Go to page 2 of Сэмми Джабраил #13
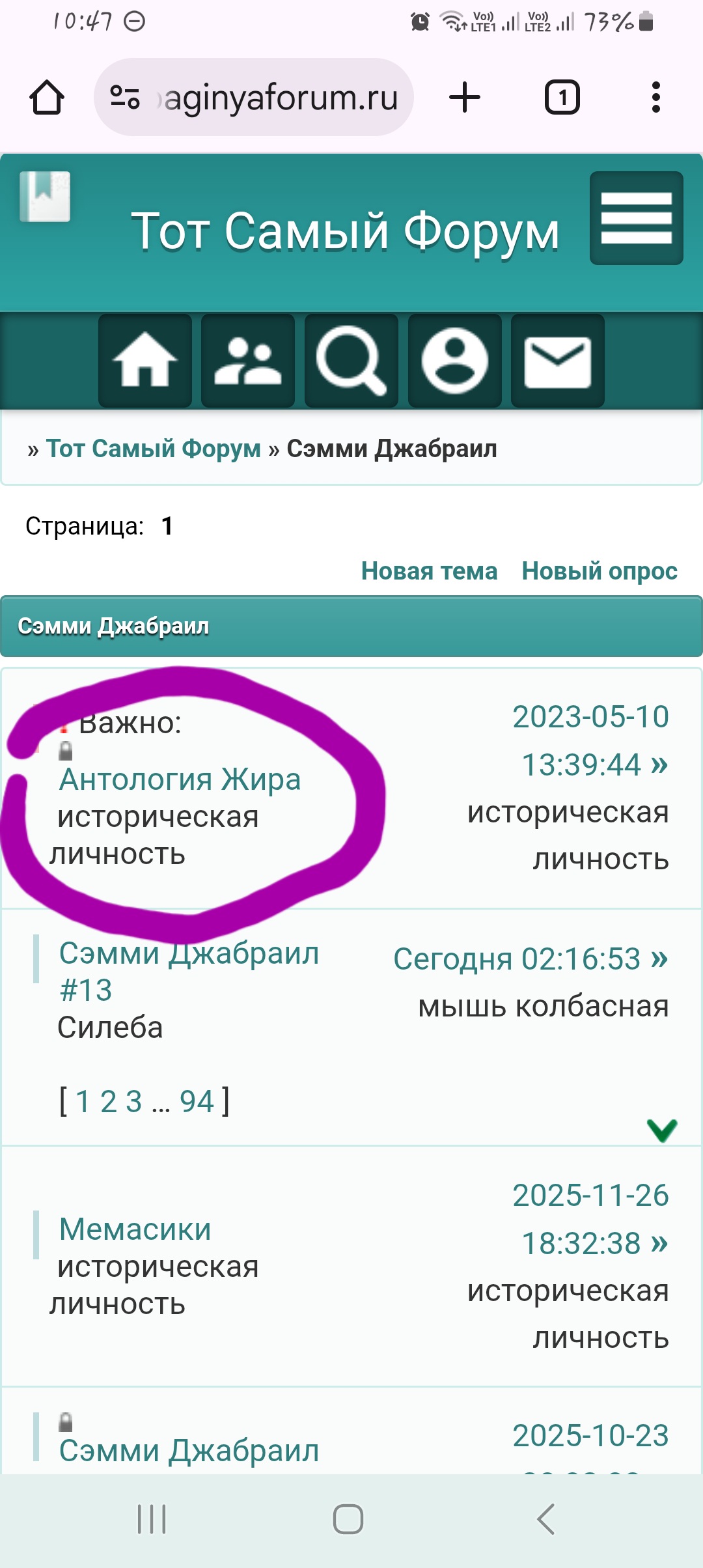Image resolution: width=703 pixels, height=1568 pixels. pyautogui.click(x=108, y=1102)
